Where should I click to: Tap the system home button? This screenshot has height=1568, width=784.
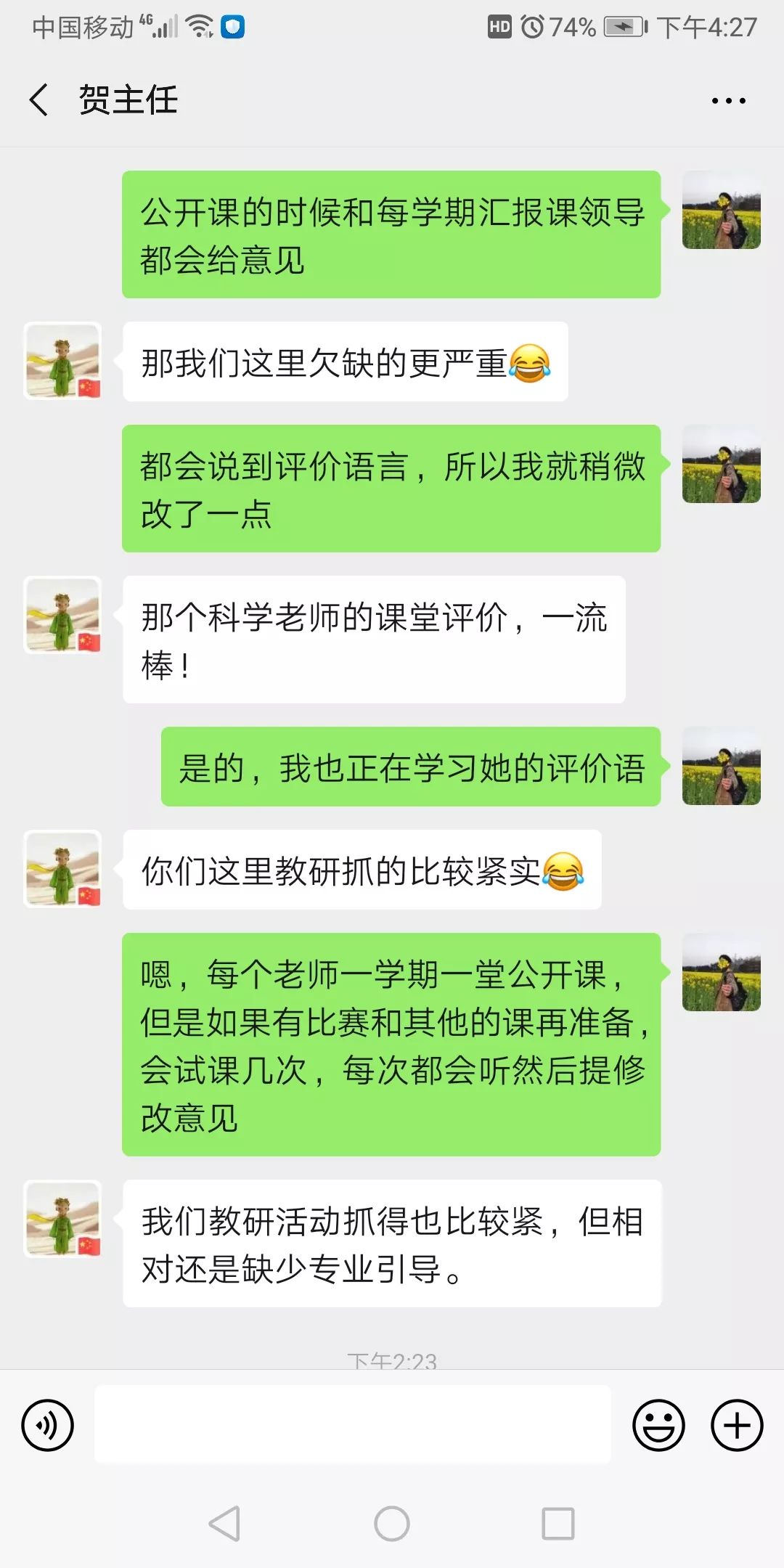(392, 1523)
